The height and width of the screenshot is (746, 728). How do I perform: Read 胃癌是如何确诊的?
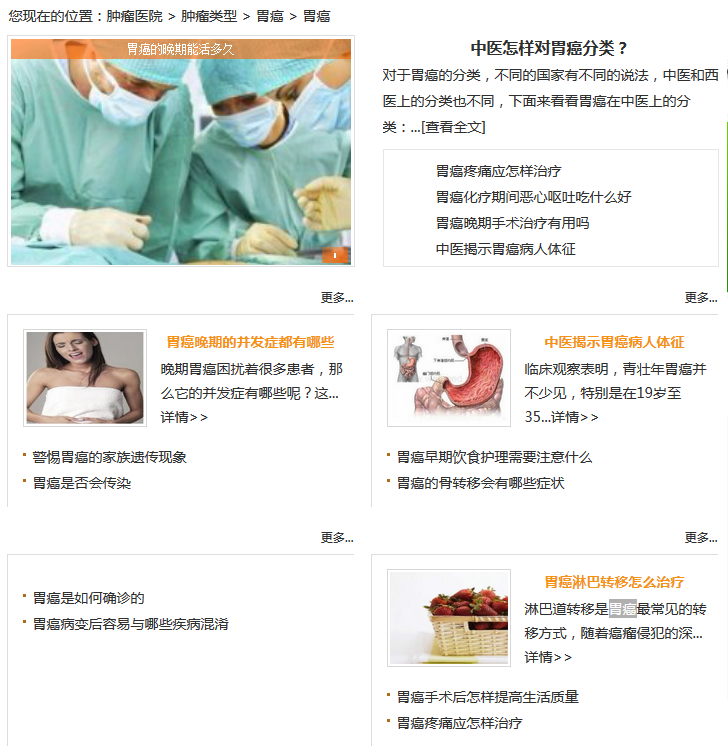coord(88,598)
